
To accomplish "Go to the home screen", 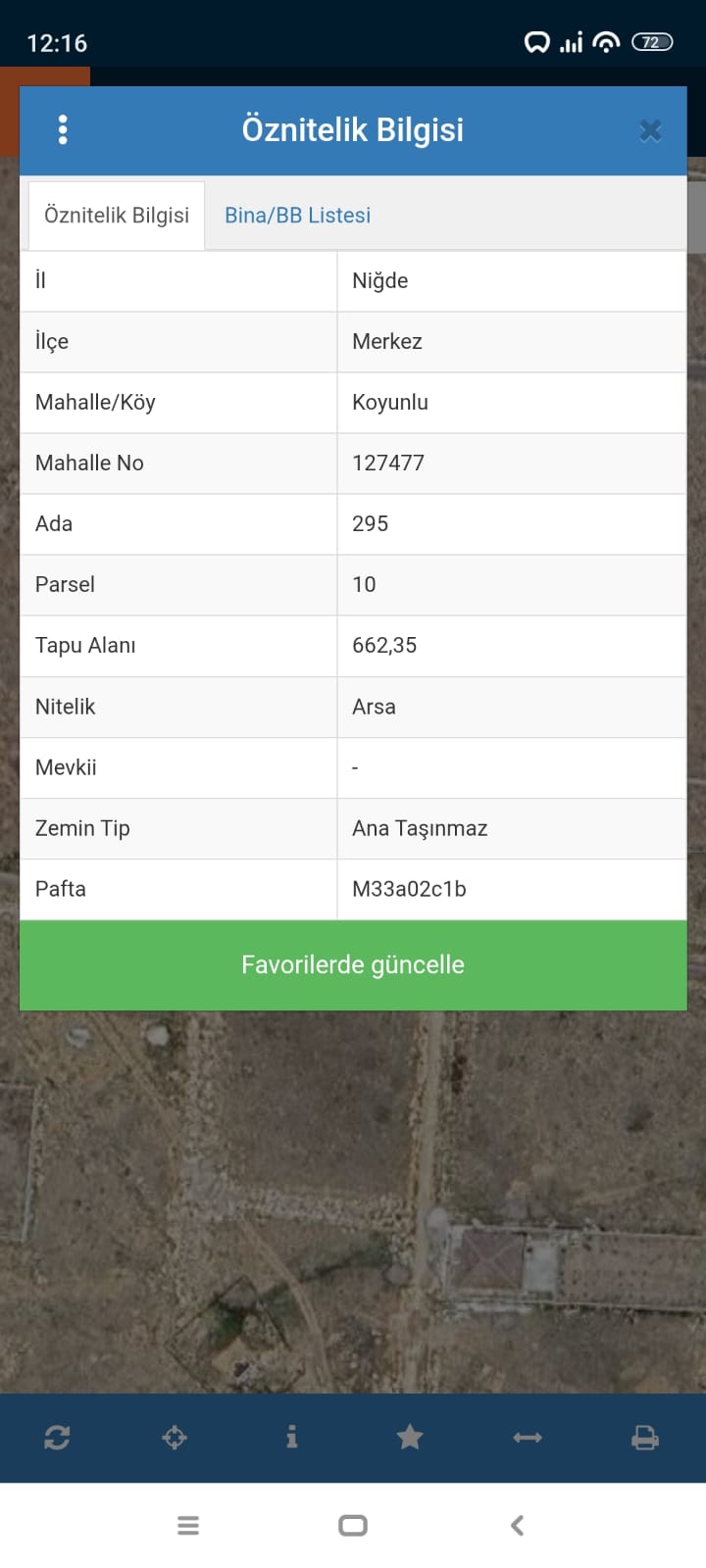I will tap(353, 1525).
